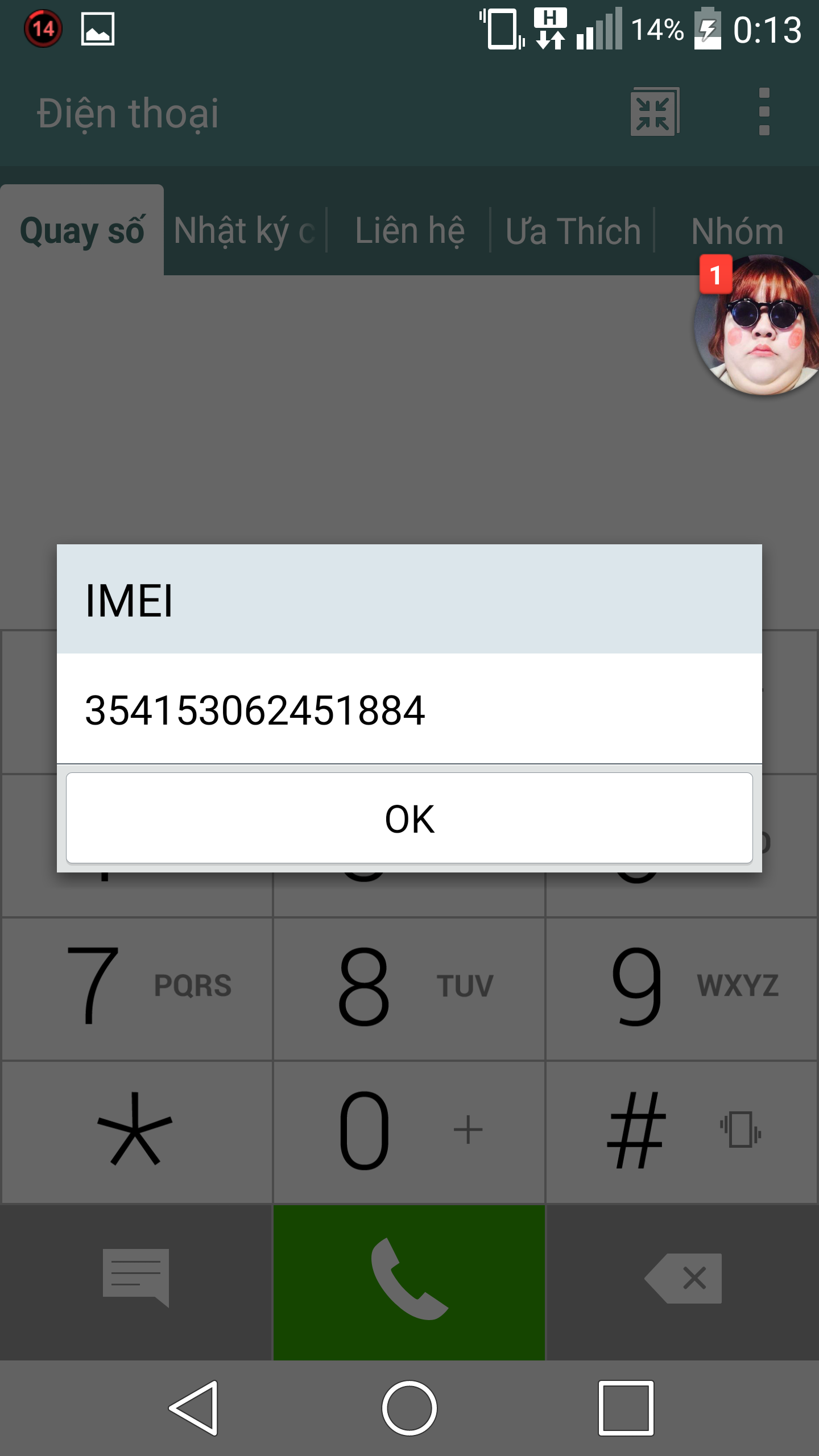
Task: Return to the home screen
Action: pyautogui.click(x=409, y=1408)
